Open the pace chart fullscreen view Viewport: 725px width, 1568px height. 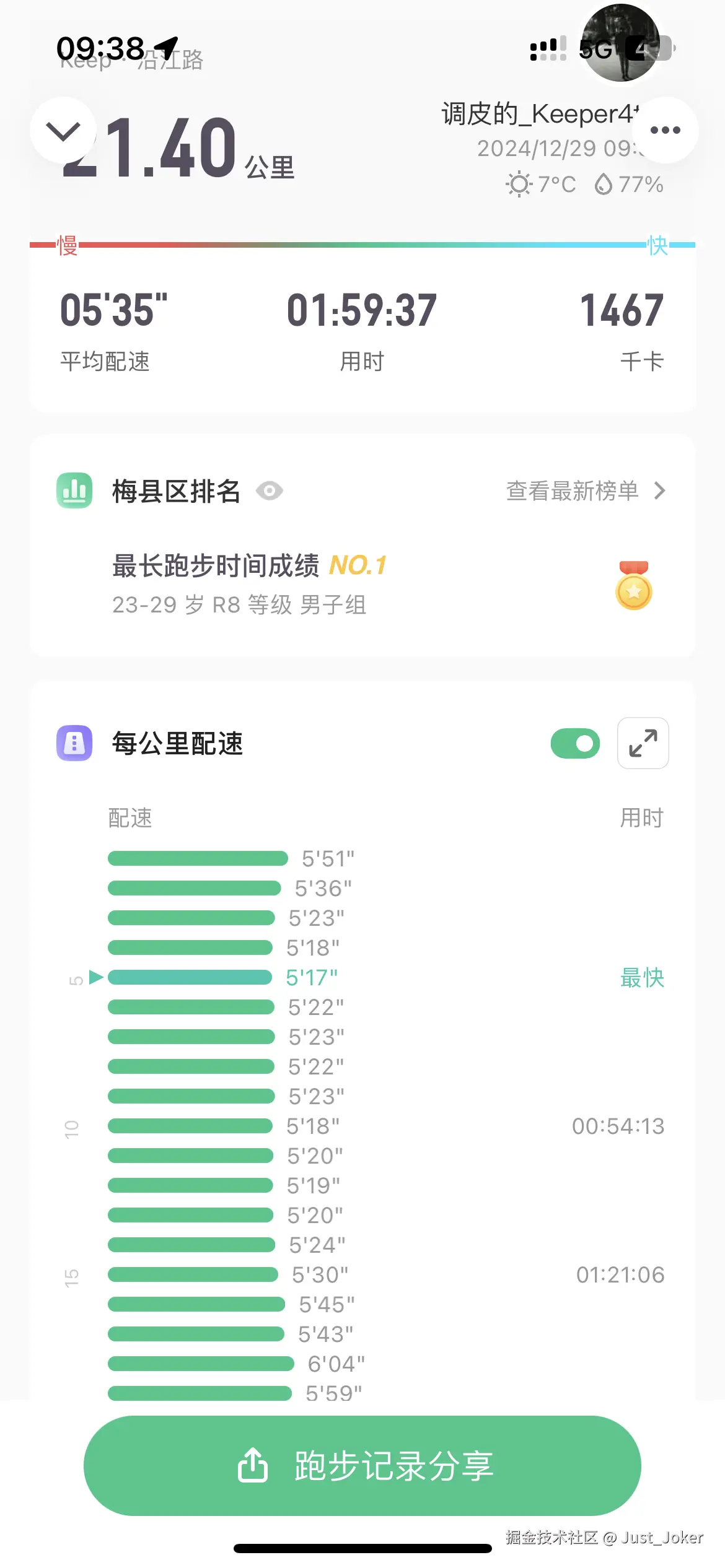(x=643, y=744)
